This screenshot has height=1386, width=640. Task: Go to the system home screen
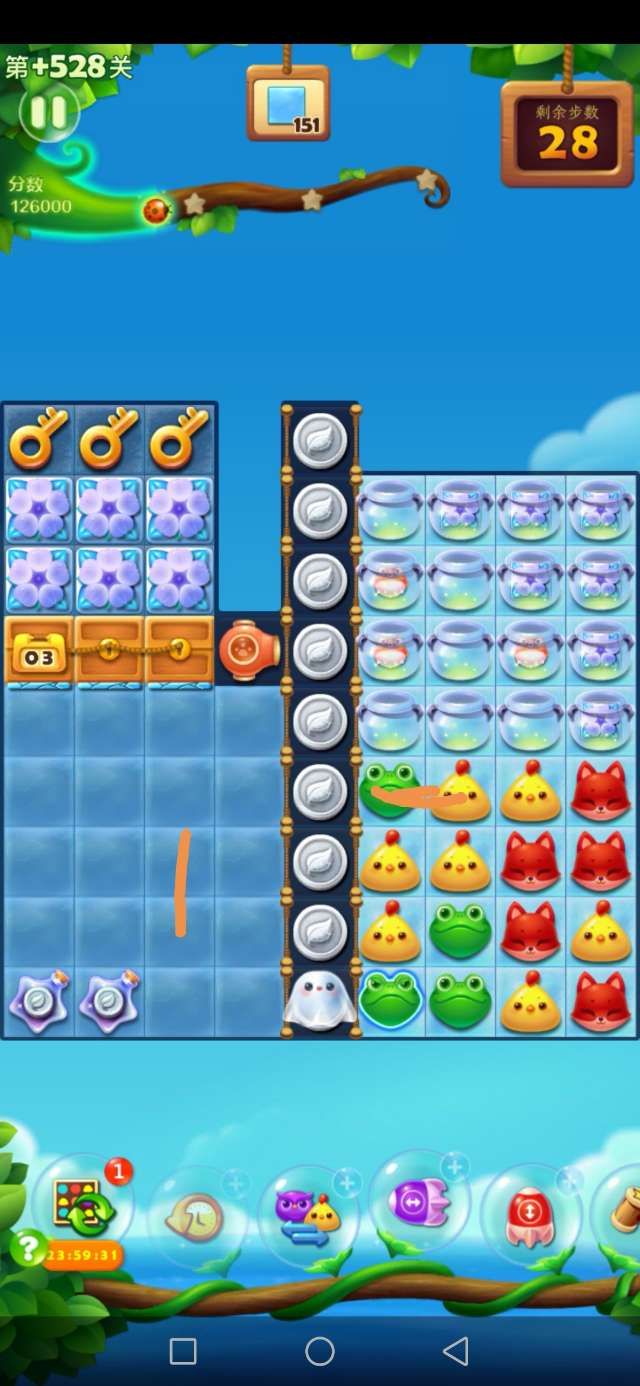pyautogui.click(x=320, y=1352)
